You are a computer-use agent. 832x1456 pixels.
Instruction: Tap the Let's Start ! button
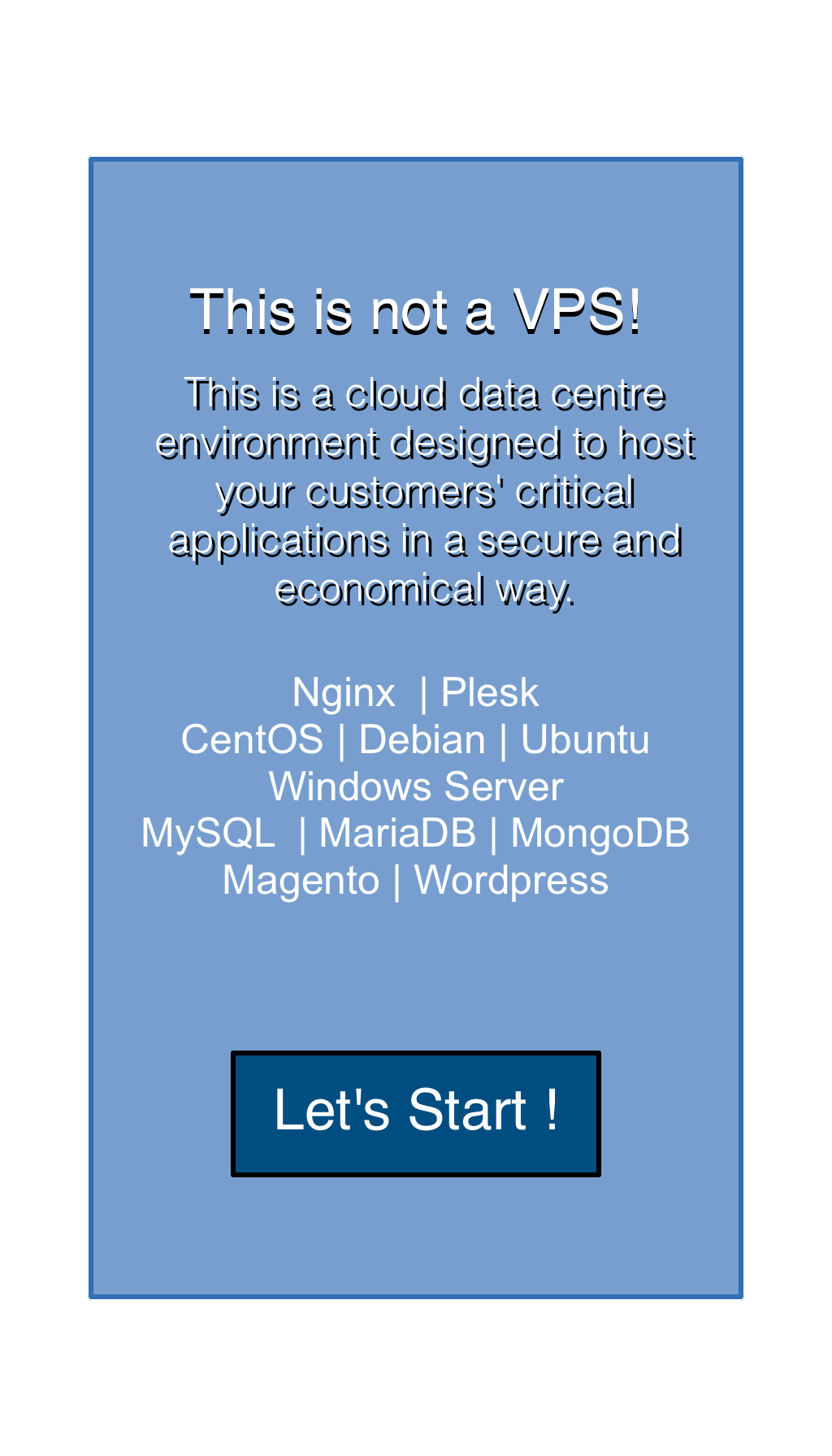point(415,1112)
